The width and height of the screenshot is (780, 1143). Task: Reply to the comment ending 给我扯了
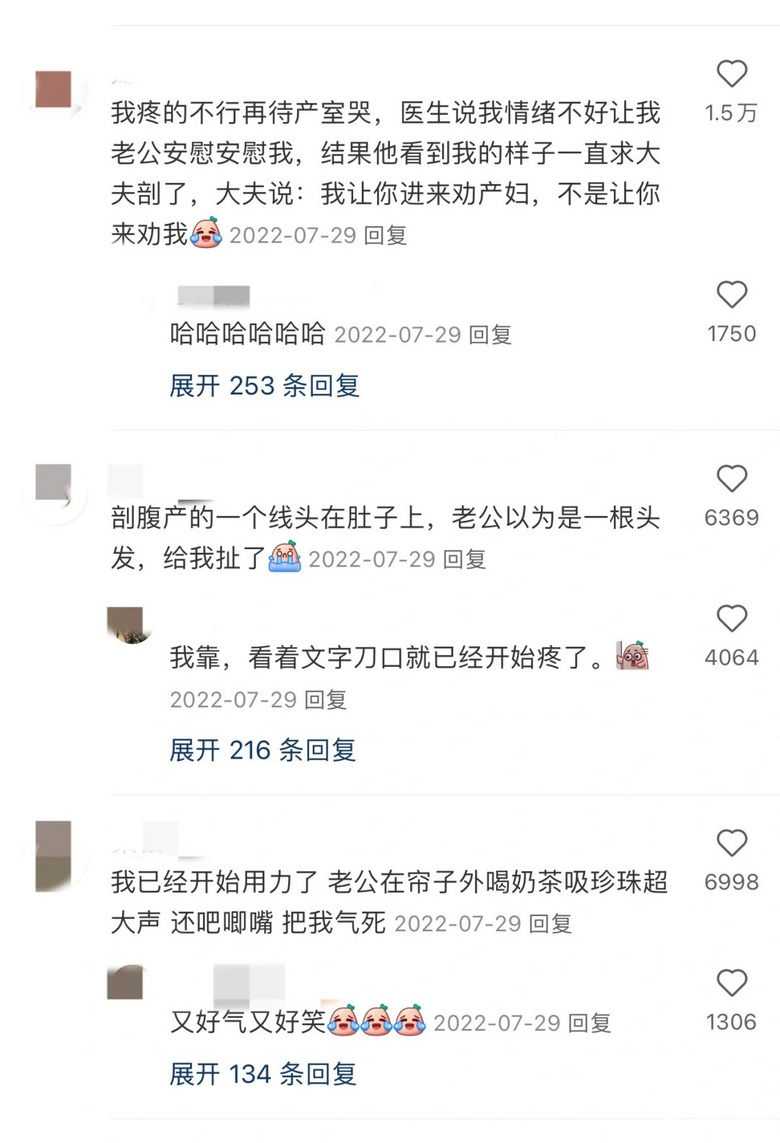463,560
